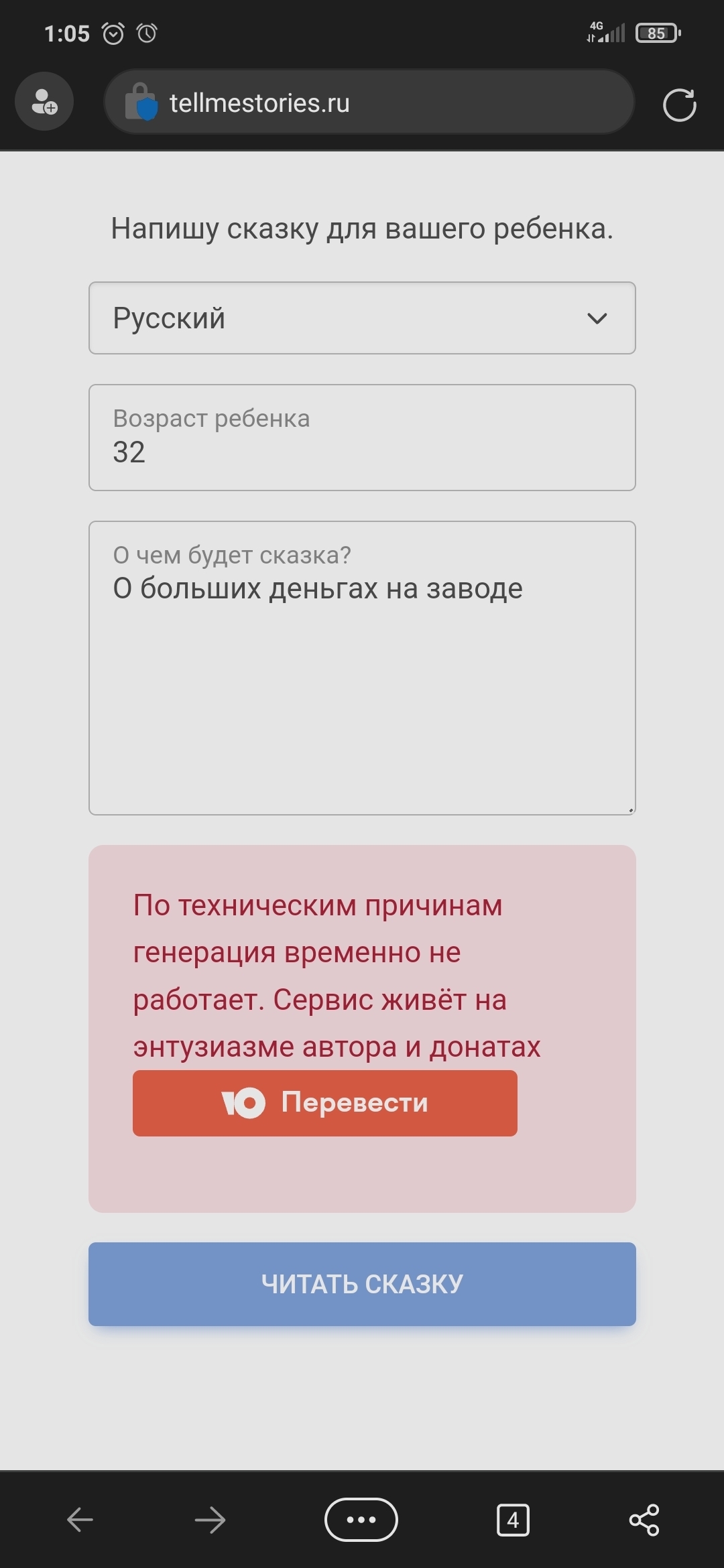Open the browser menu with three dots
This screenshot has width=724, height=1568.
[361, 1520]
